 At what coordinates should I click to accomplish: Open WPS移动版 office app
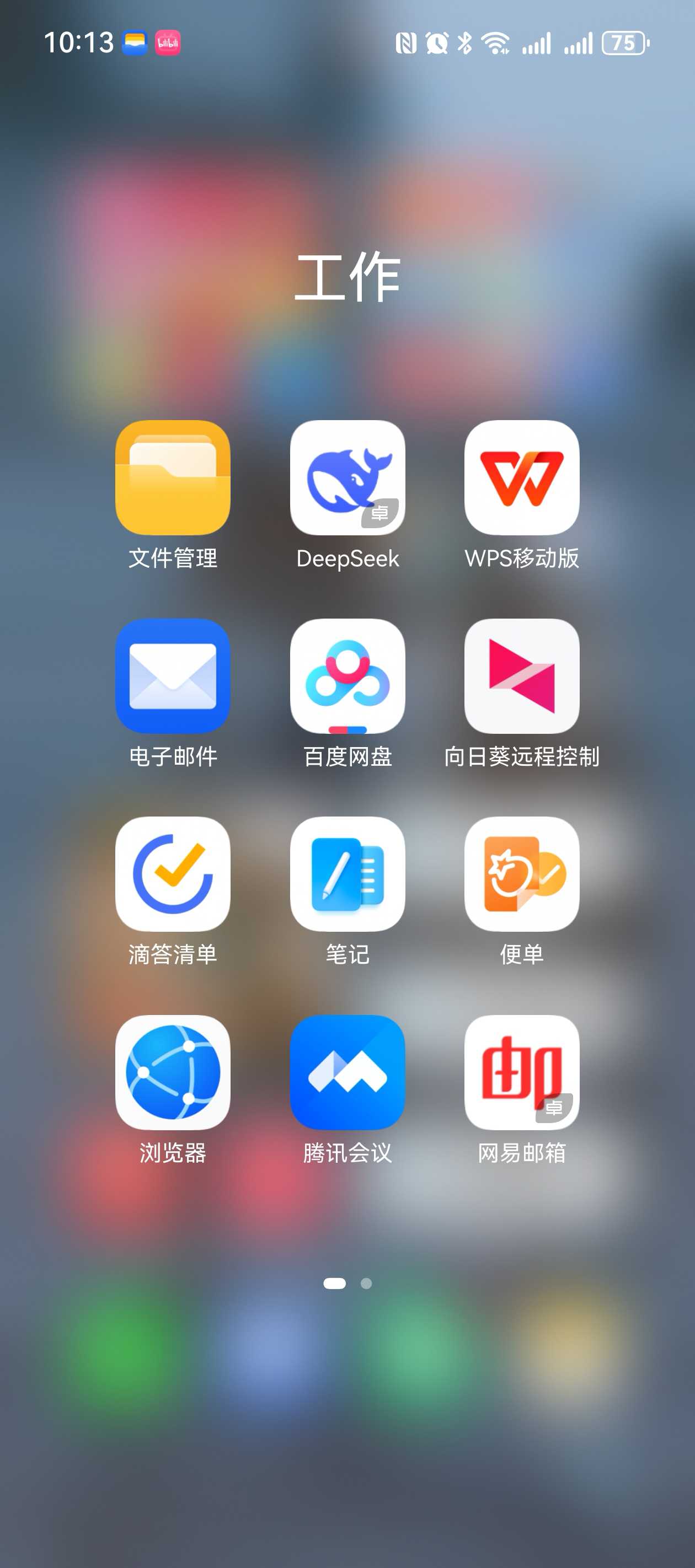[x=521, y=478]
